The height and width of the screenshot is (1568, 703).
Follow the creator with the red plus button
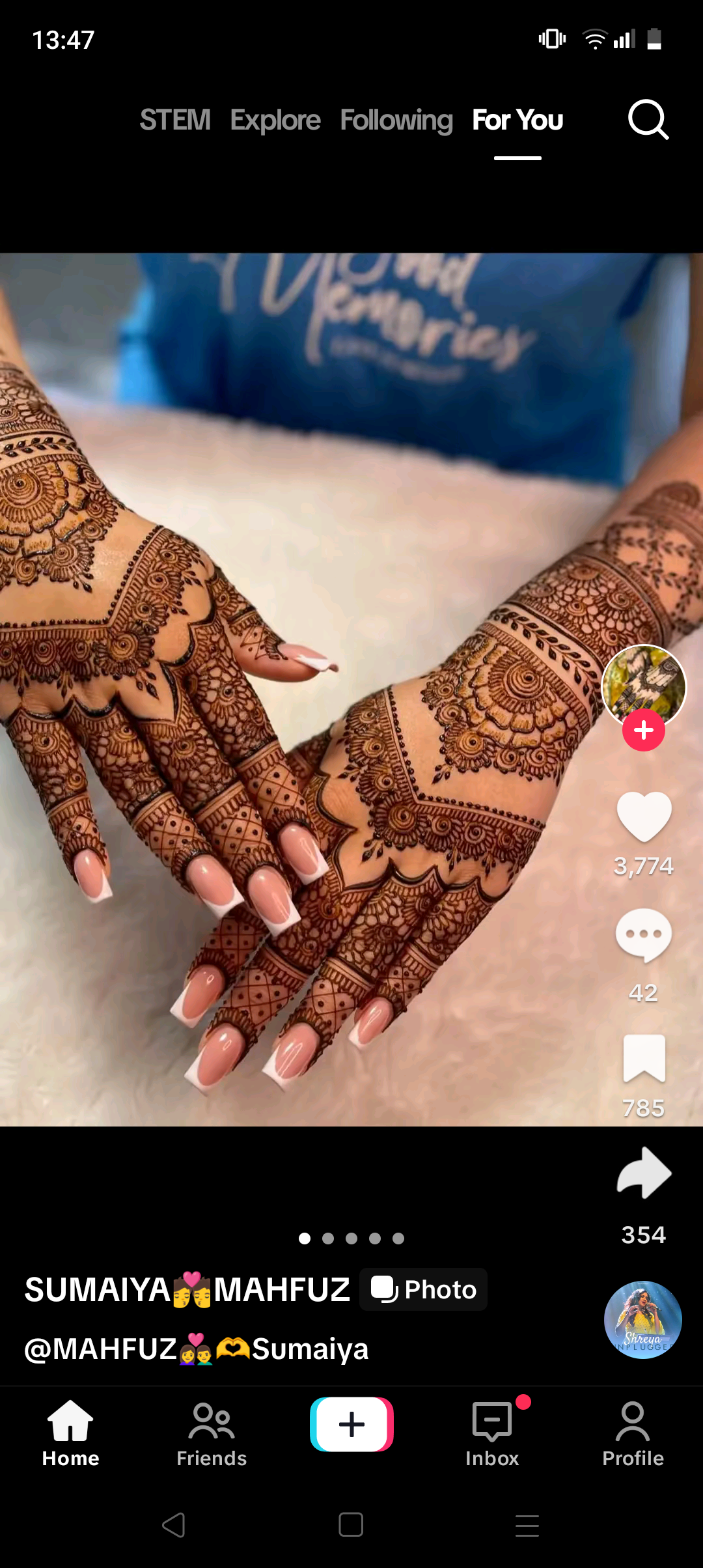644,730
